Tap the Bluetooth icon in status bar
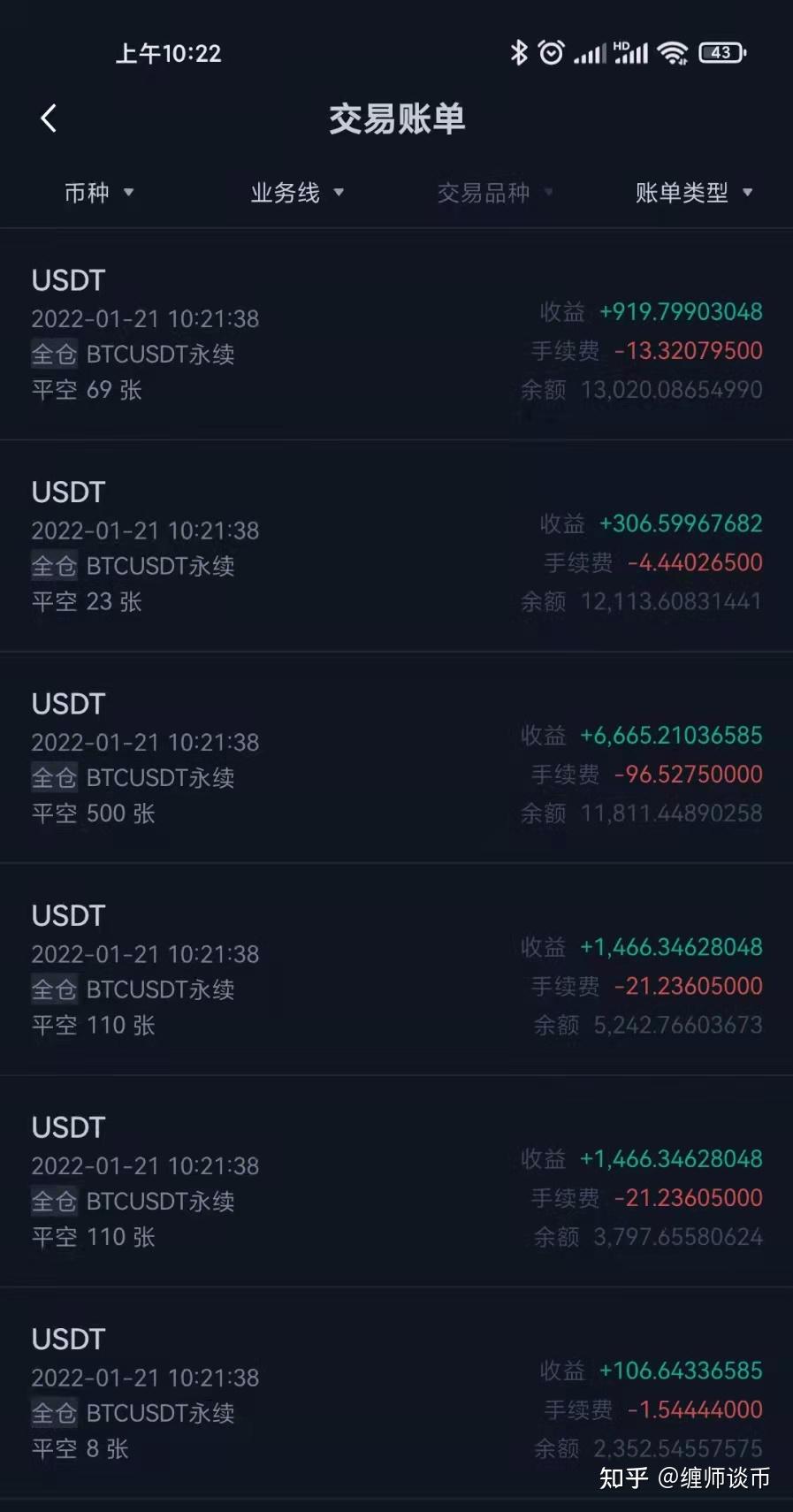 click(521, 53)
